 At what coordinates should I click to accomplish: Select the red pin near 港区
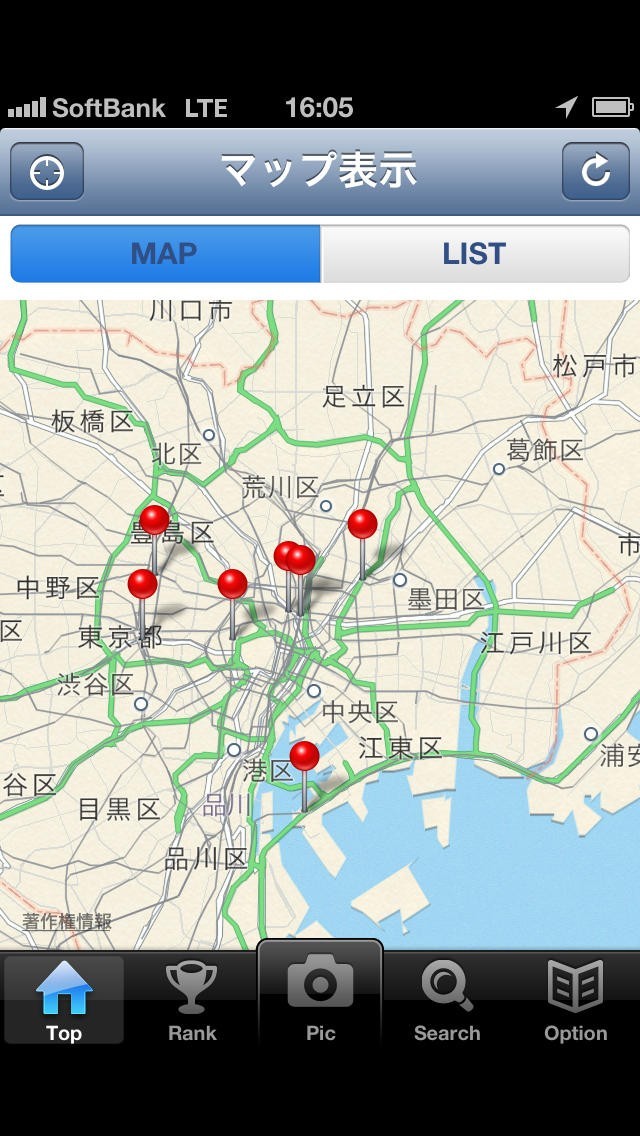pyautogui.click(x=304, y=756)
